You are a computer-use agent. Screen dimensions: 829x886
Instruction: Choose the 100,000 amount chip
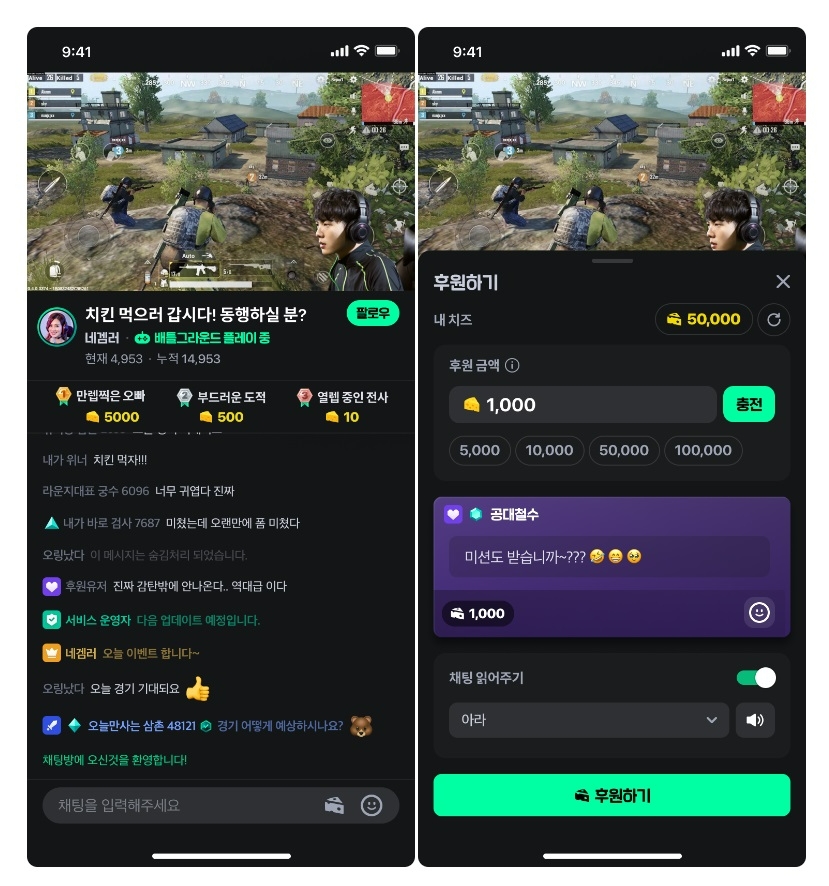pos(703,450)
